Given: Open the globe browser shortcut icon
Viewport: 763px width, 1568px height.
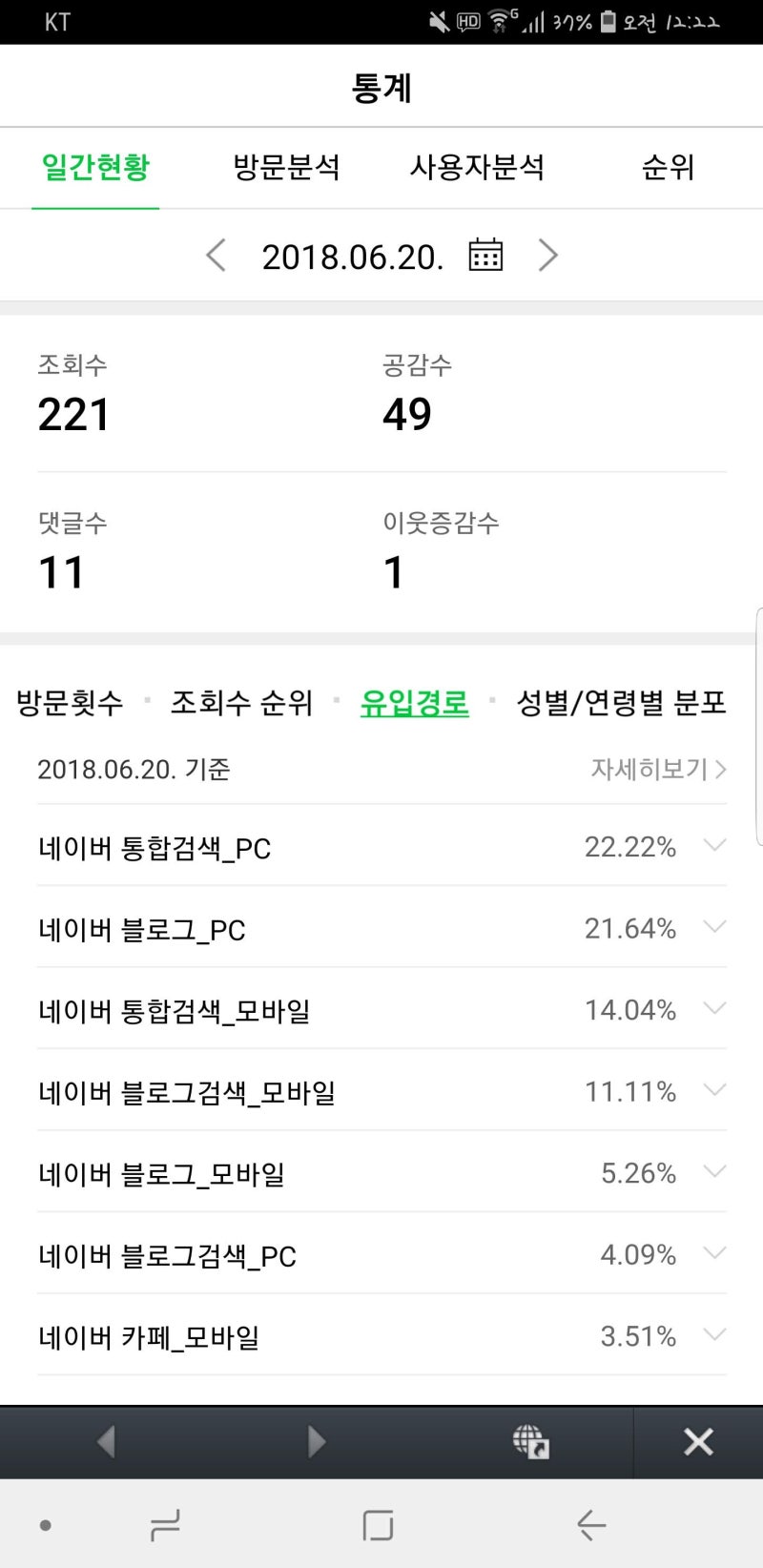Looking at the screenshot, I should 530,1442.
